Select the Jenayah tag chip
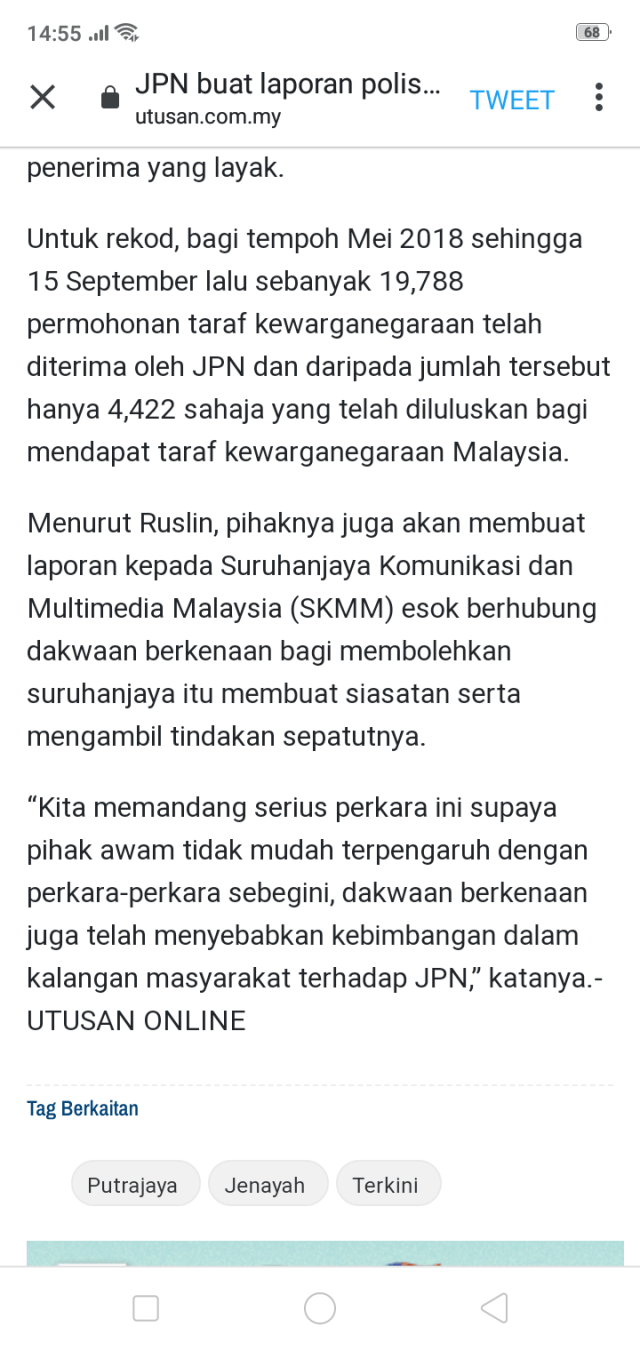This screenshot has width=640, height=1351. pyautogui.click(x=265, y=1186)
